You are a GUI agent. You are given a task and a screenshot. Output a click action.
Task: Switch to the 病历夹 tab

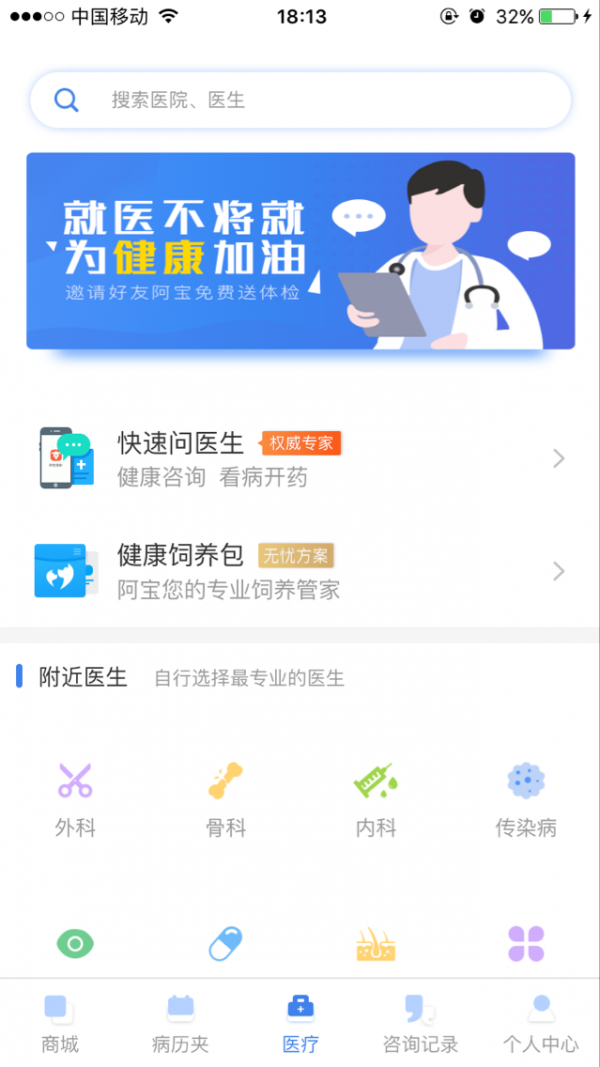click(x=180, y=1024)
